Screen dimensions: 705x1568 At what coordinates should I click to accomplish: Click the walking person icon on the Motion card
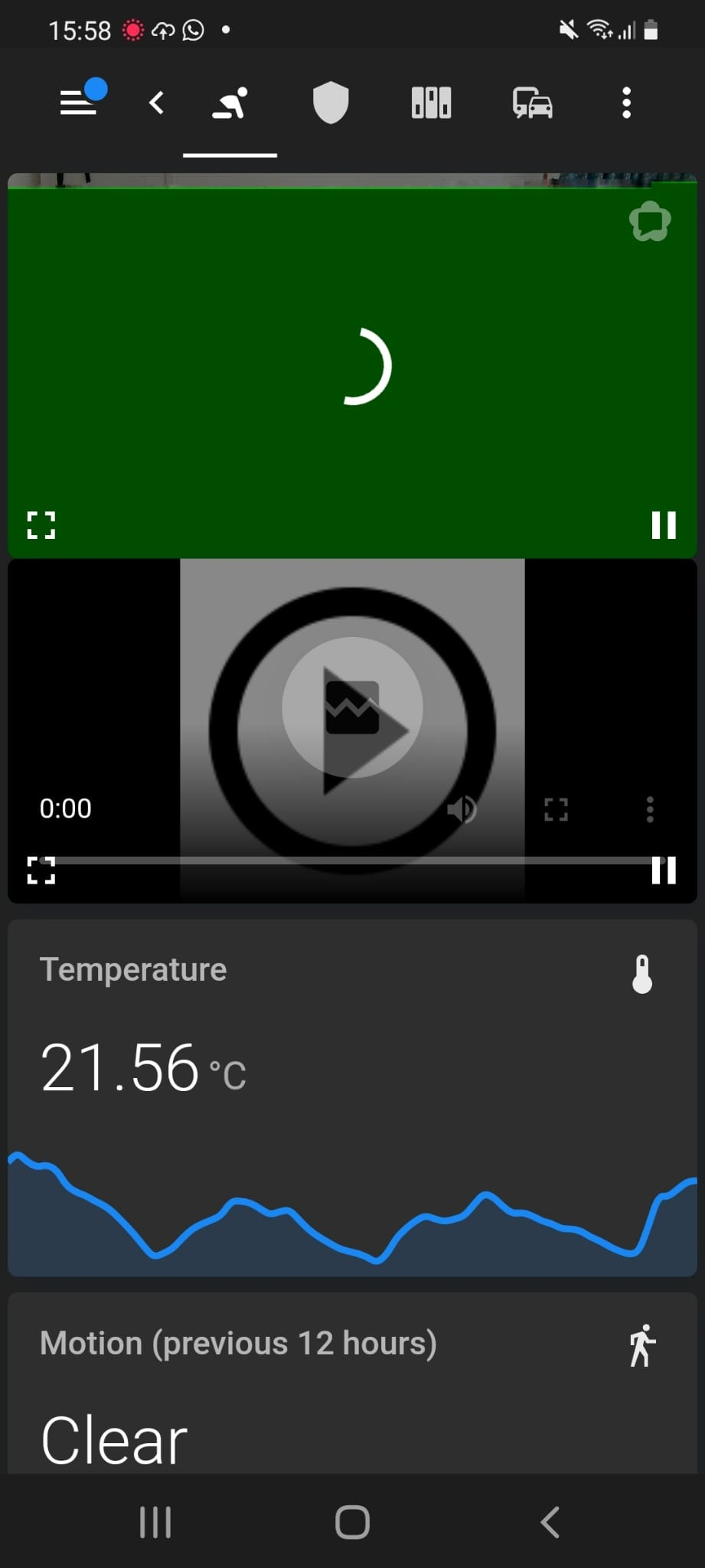644,1346
